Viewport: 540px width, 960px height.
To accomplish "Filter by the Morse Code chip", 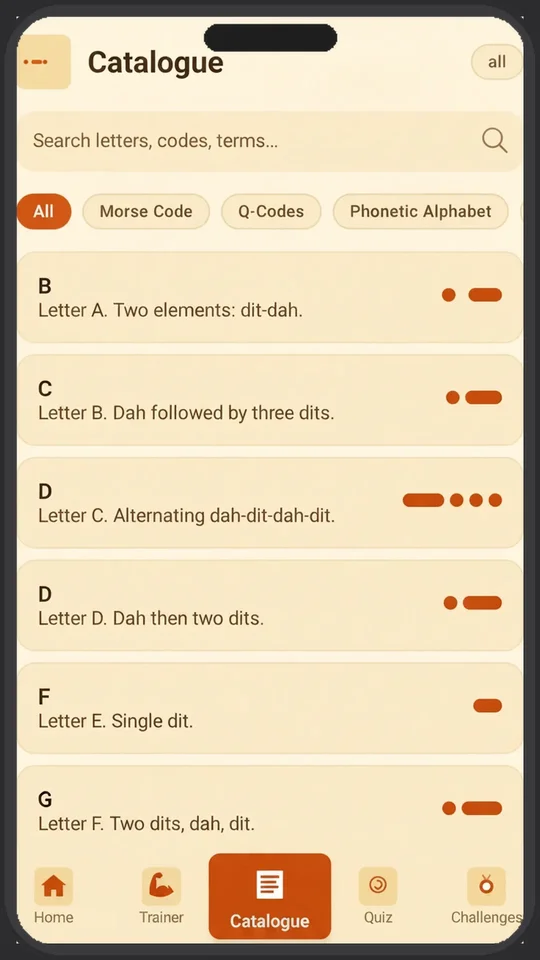I will (146, 211).
